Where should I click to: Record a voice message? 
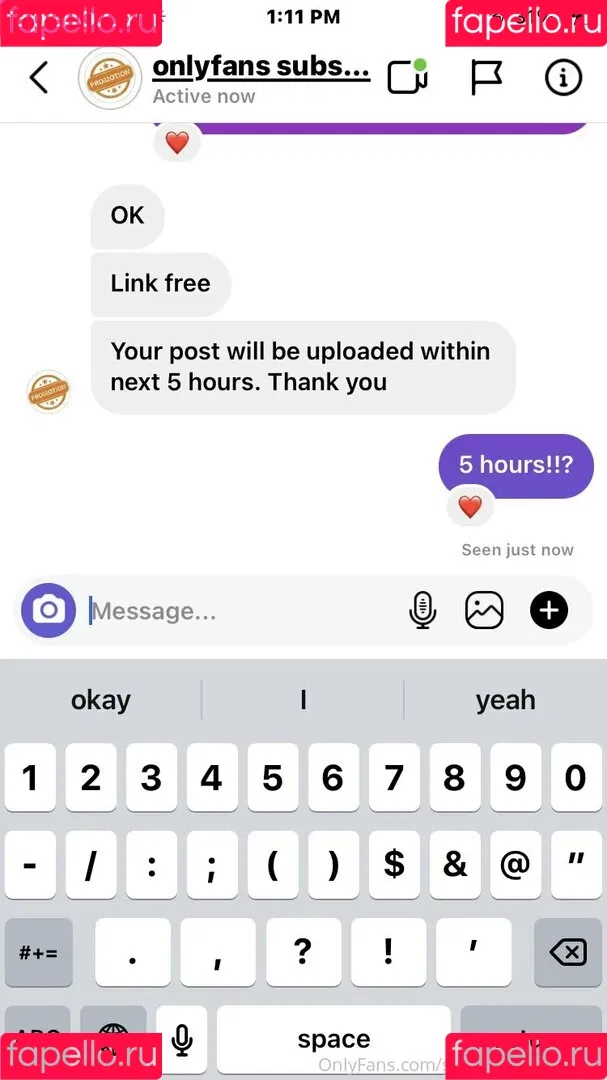[423, 610]
